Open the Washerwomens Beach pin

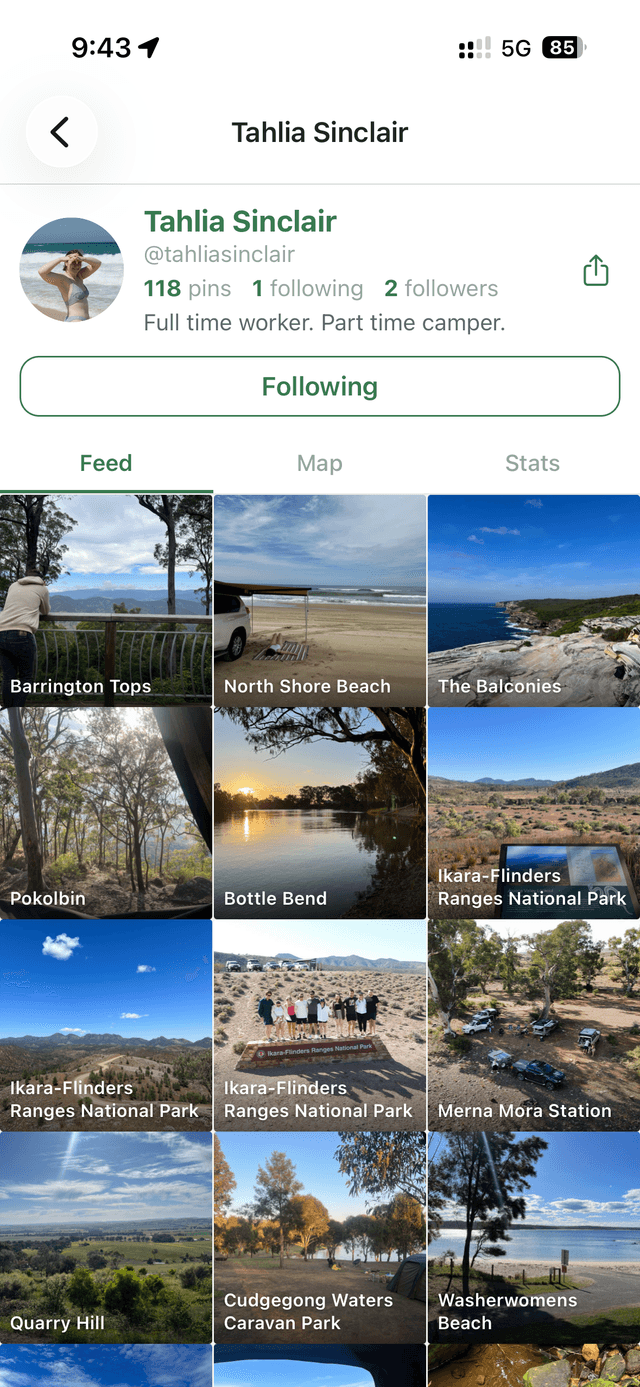click(x=533, y=1238)
